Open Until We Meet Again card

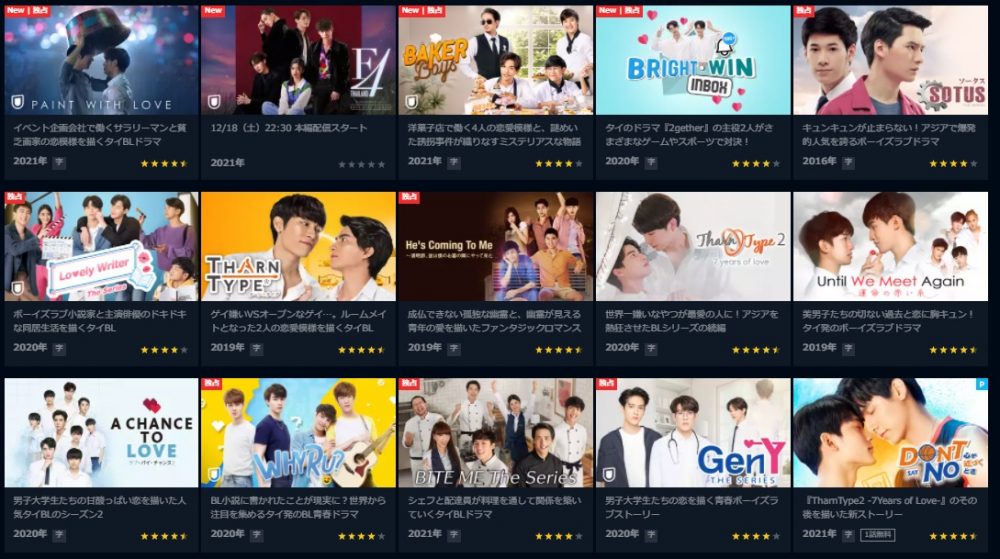[x=890, y=246]
